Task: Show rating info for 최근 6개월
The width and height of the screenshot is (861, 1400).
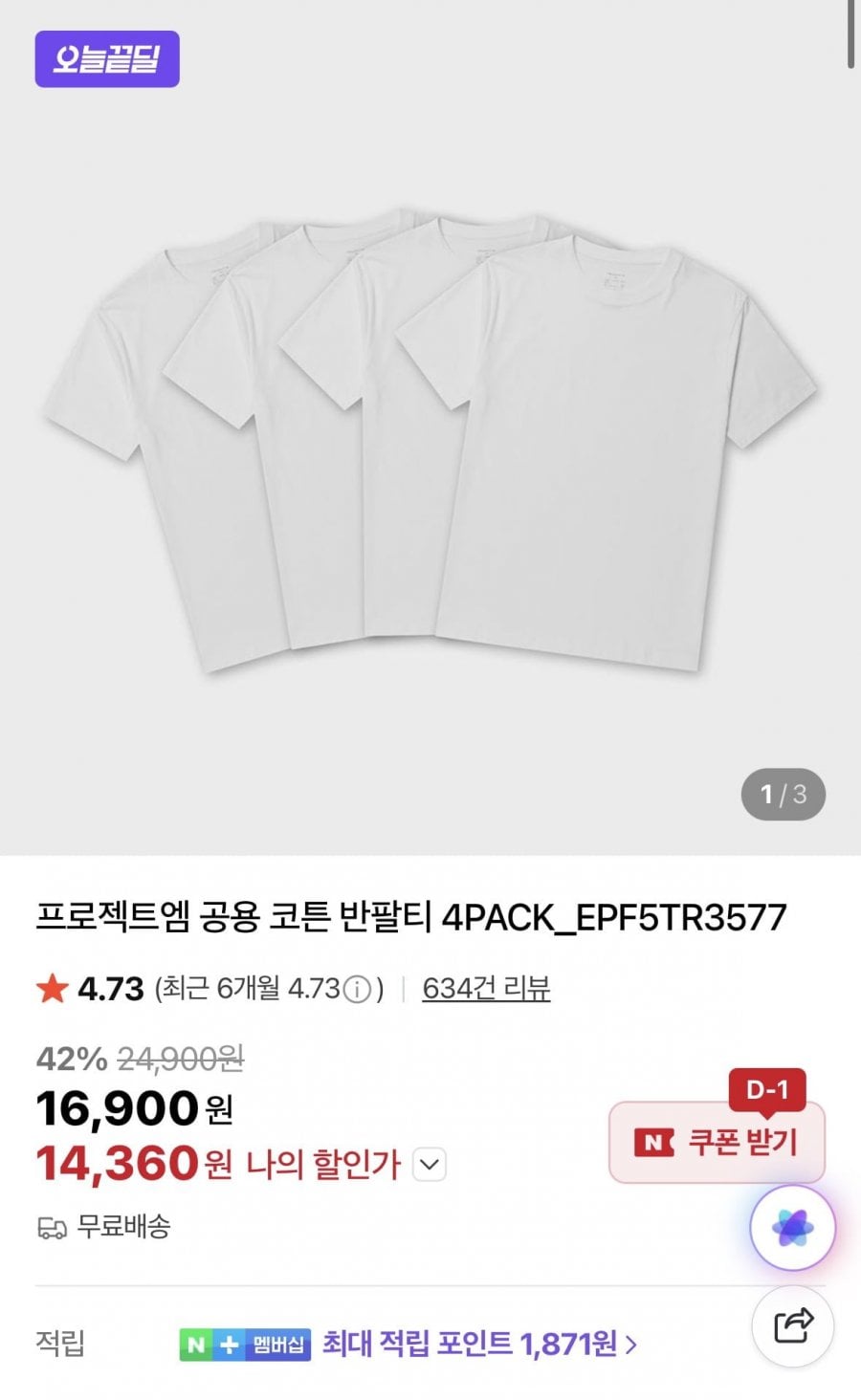Action: [357, 989]
